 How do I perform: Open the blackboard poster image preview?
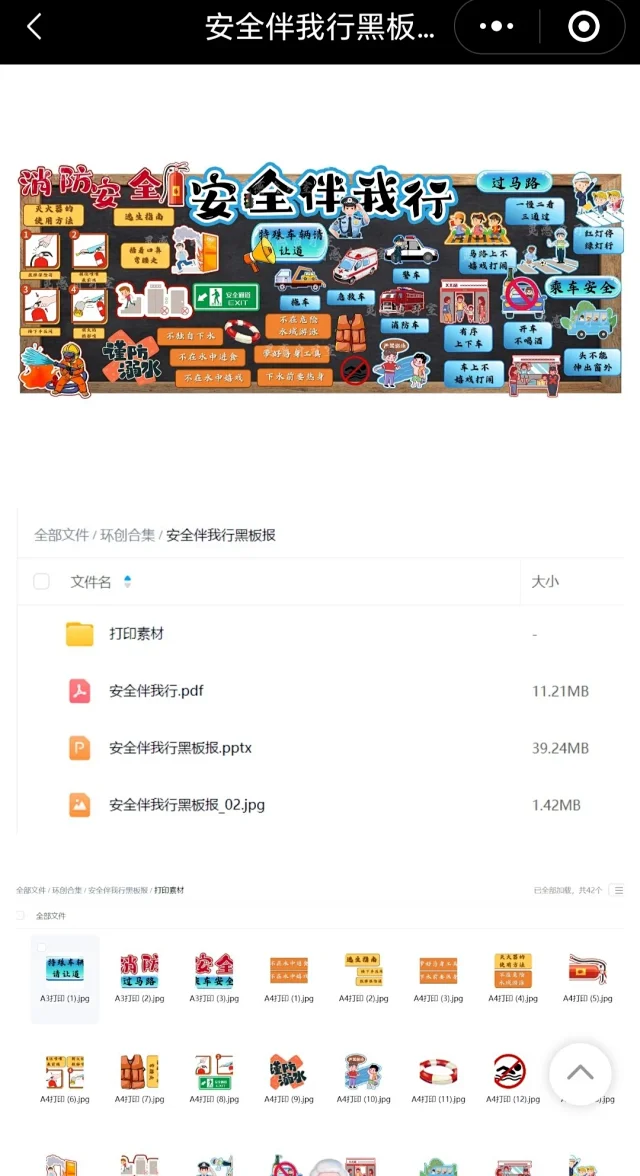coord(320,280)
